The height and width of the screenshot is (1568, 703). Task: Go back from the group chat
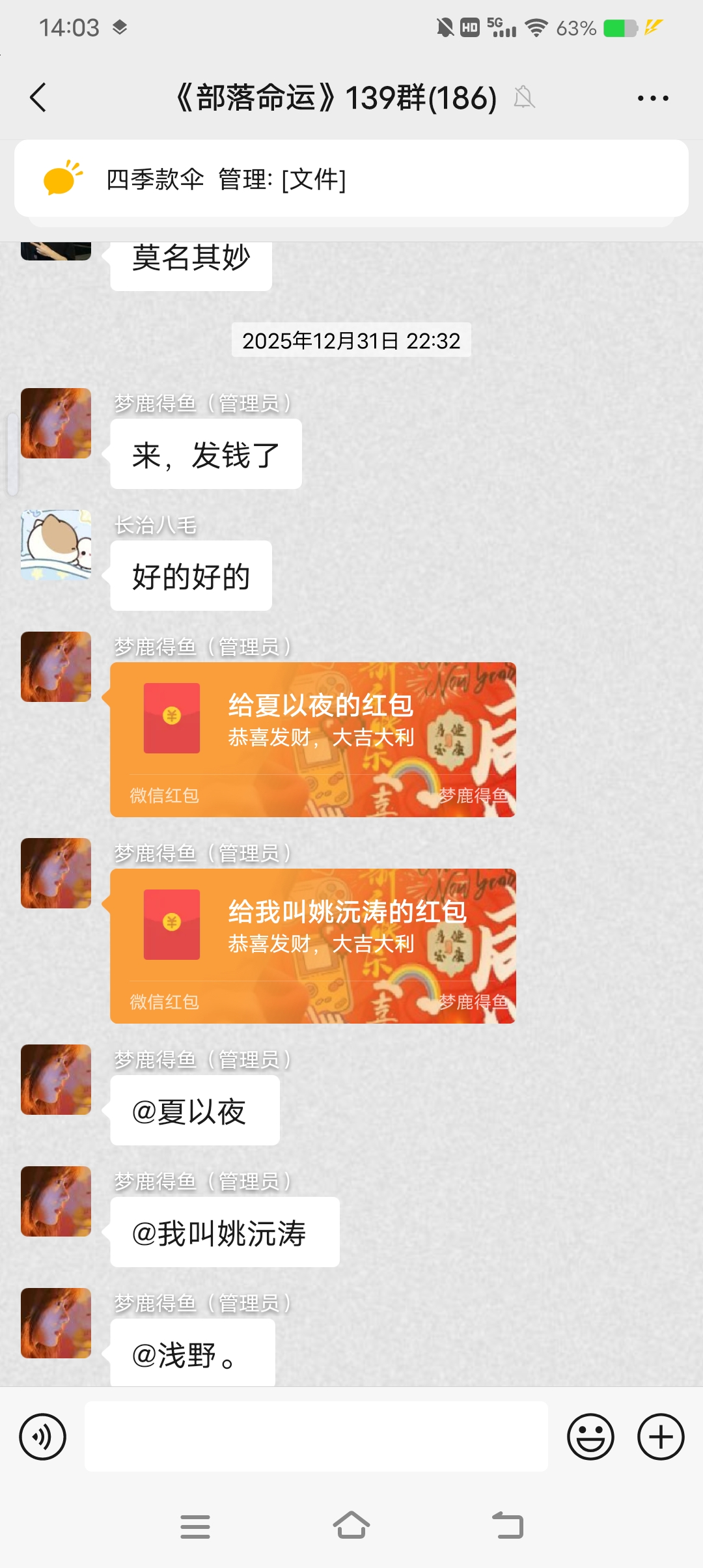pyautogui.click(x=38, y=98)
